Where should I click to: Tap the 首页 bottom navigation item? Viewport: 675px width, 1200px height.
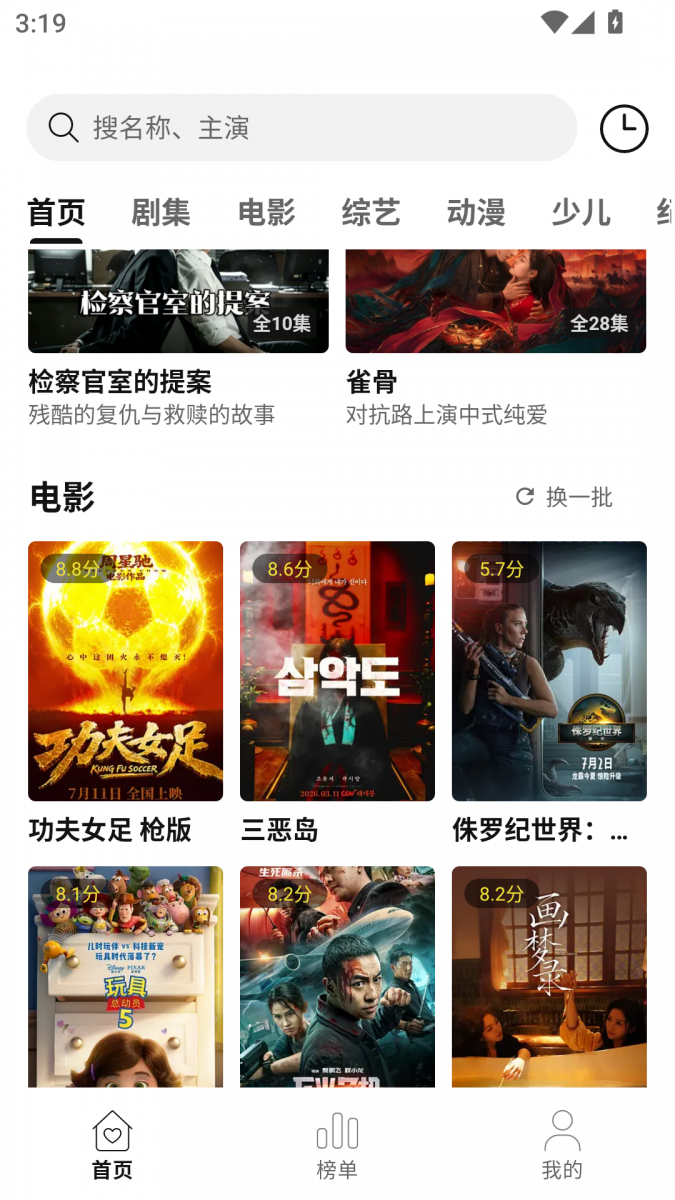click(112, 1145)
